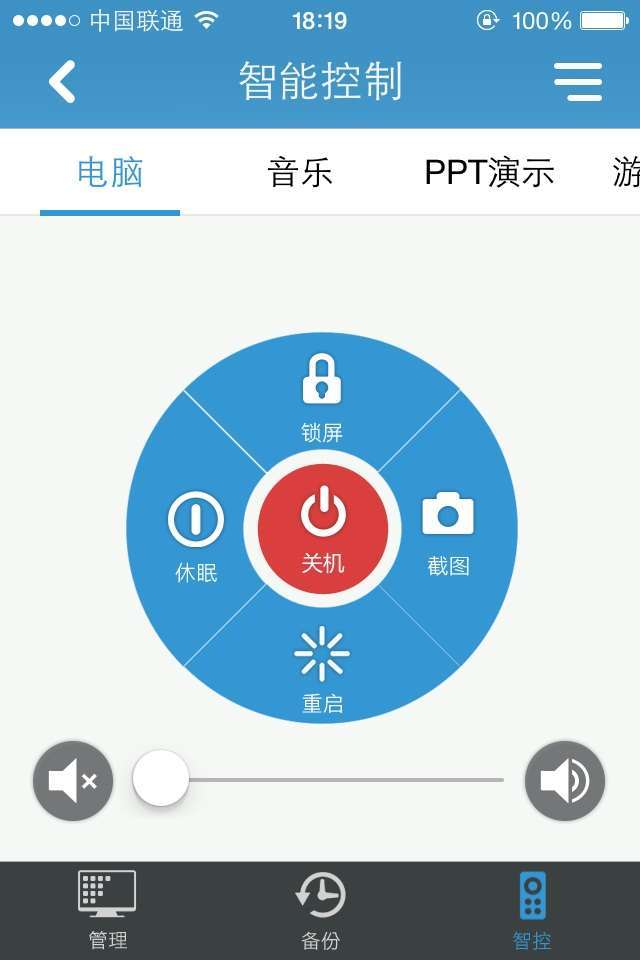Put the computer to sleep with 休眠
Viewport: 640px width, 960px height.
tap(196, 538)
